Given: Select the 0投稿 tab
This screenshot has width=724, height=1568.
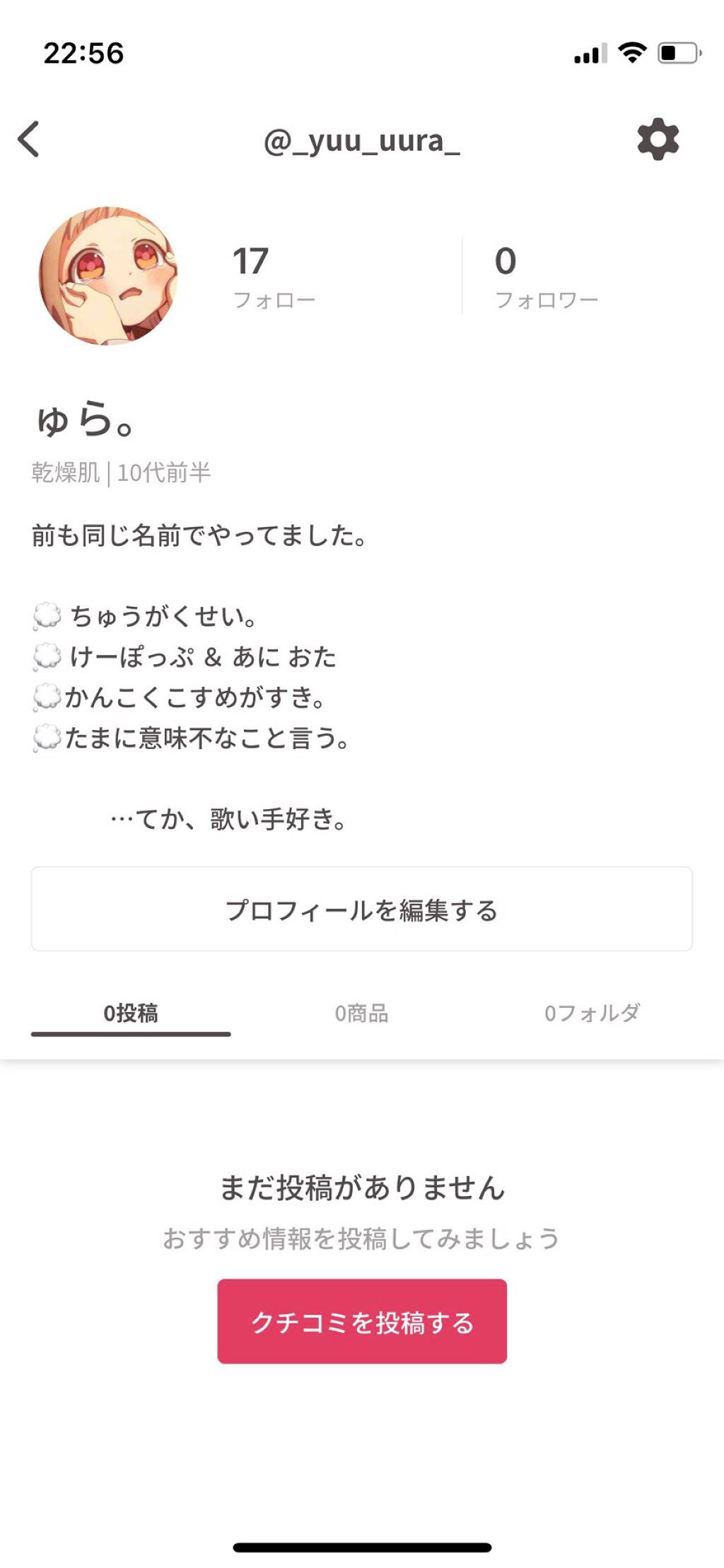Looking at the screenshot, I should coord(133,1013).
